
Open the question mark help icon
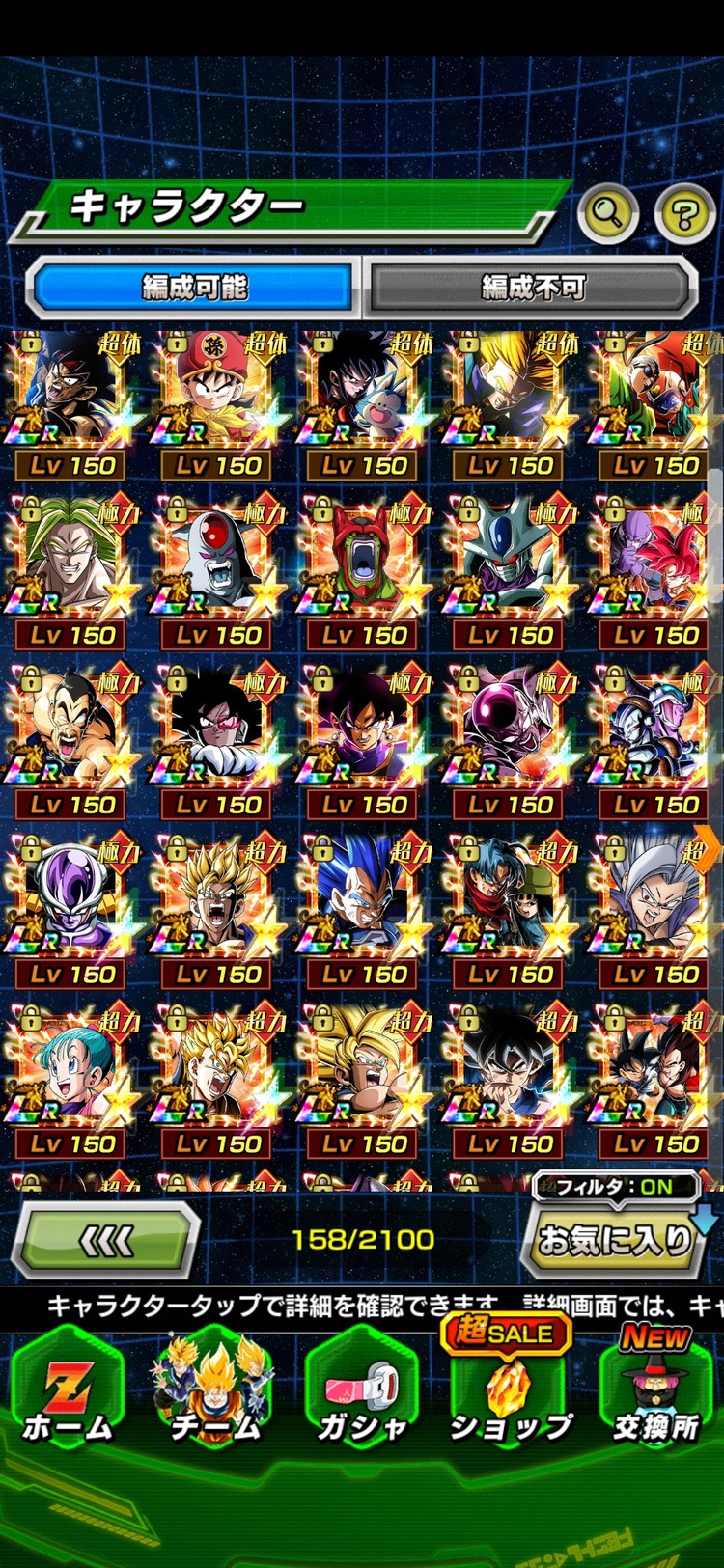684,213
